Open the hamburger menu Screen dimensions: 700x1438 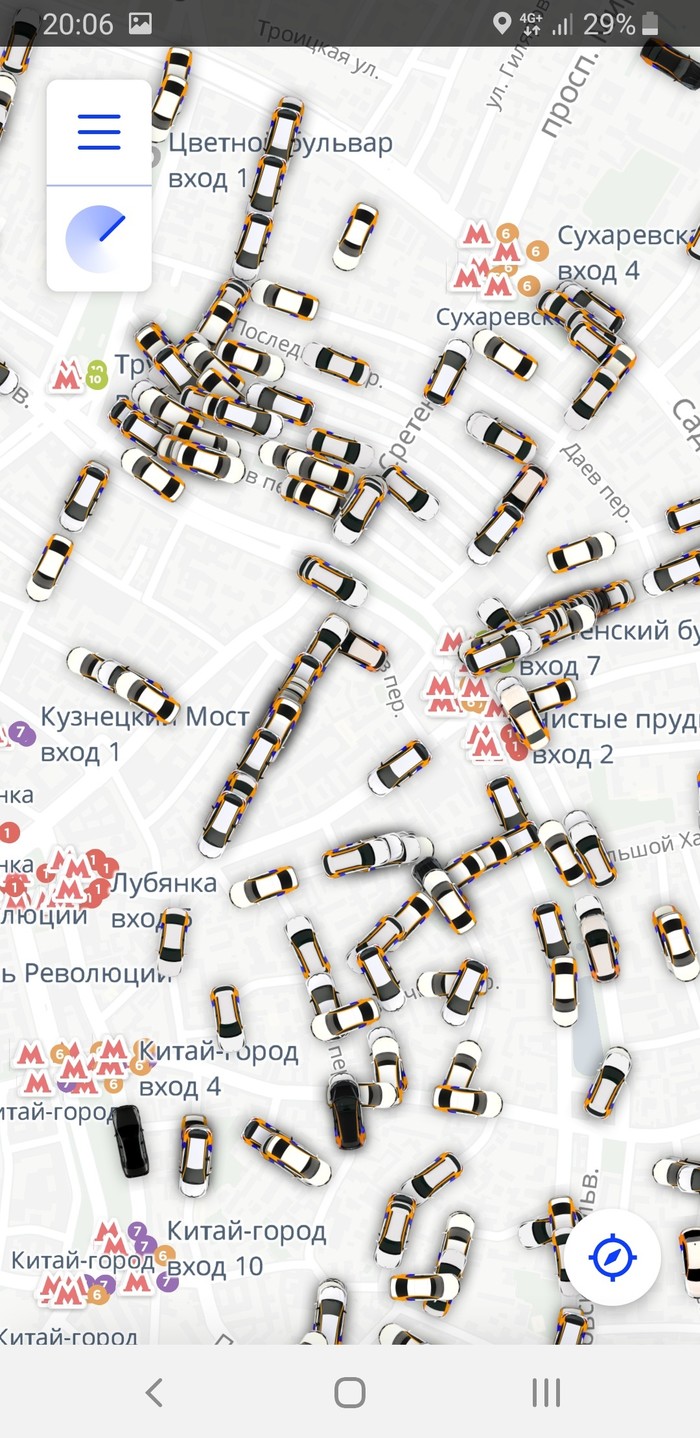tap(99, 132)
